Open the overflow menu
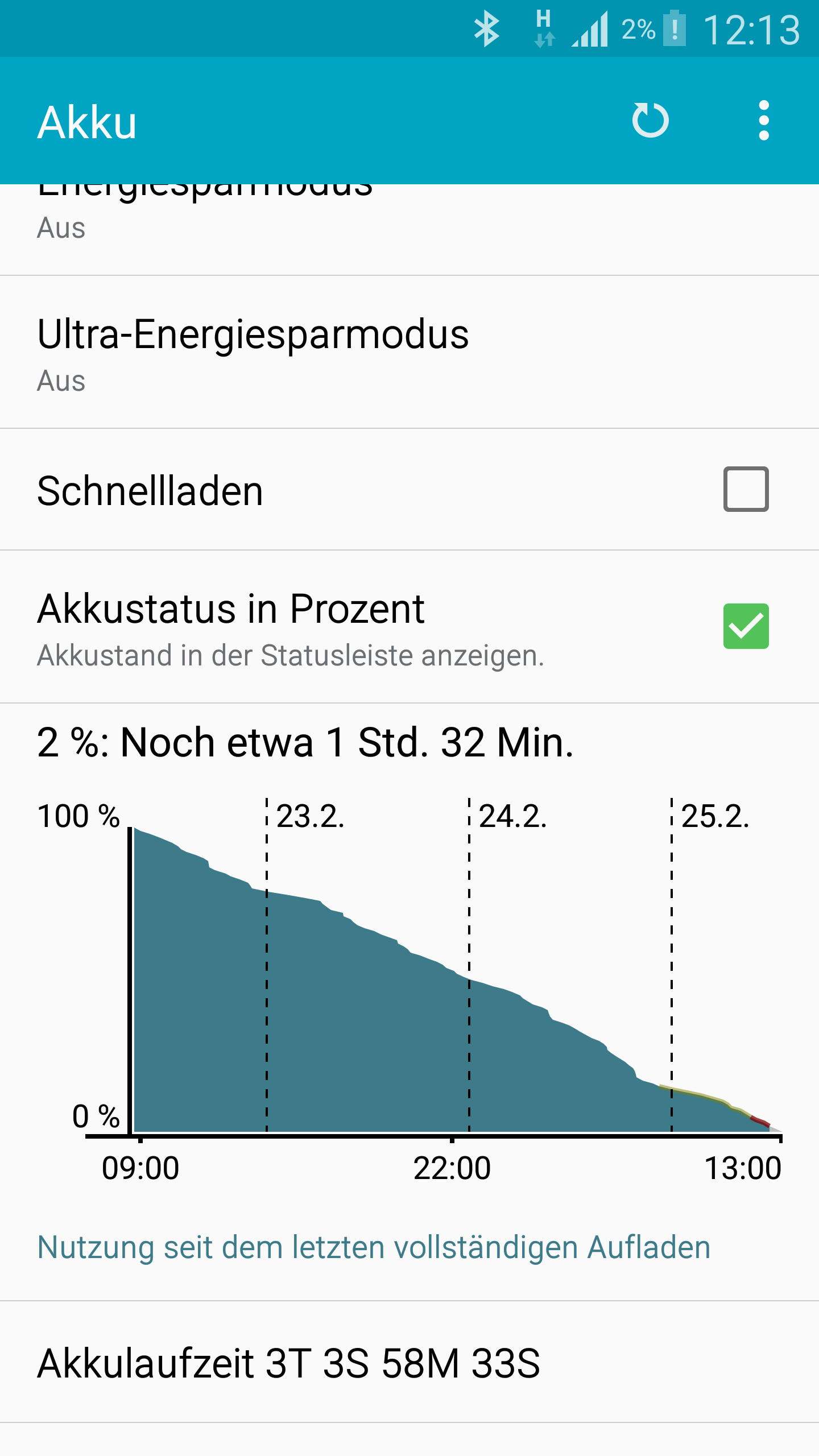This screenshot has width=819, height=1456. pyautogui.click(x=764, y=121)
